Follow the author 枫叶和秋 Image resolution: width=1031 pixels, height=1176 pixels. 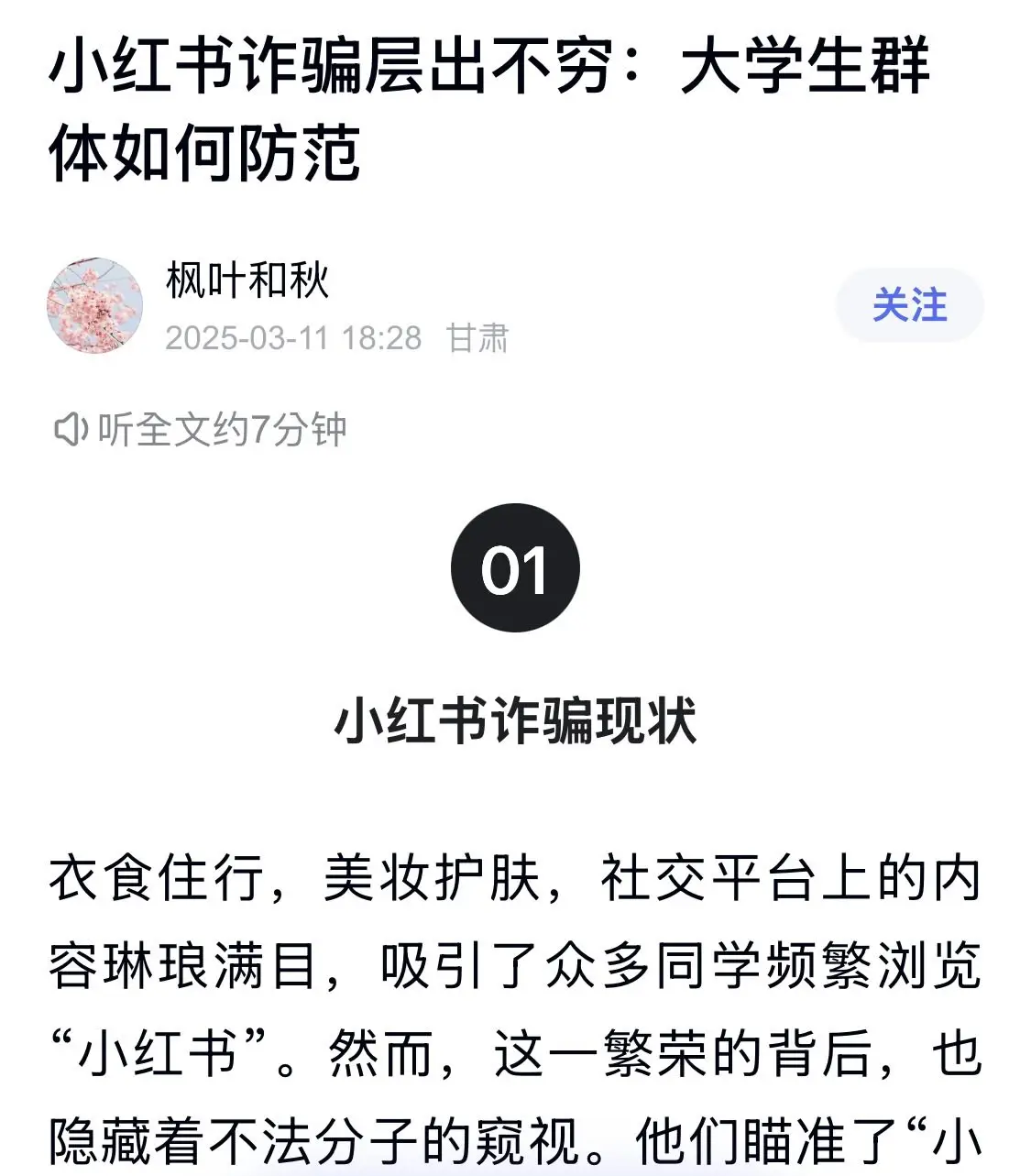pyautogui.click(x=909, y=305)
